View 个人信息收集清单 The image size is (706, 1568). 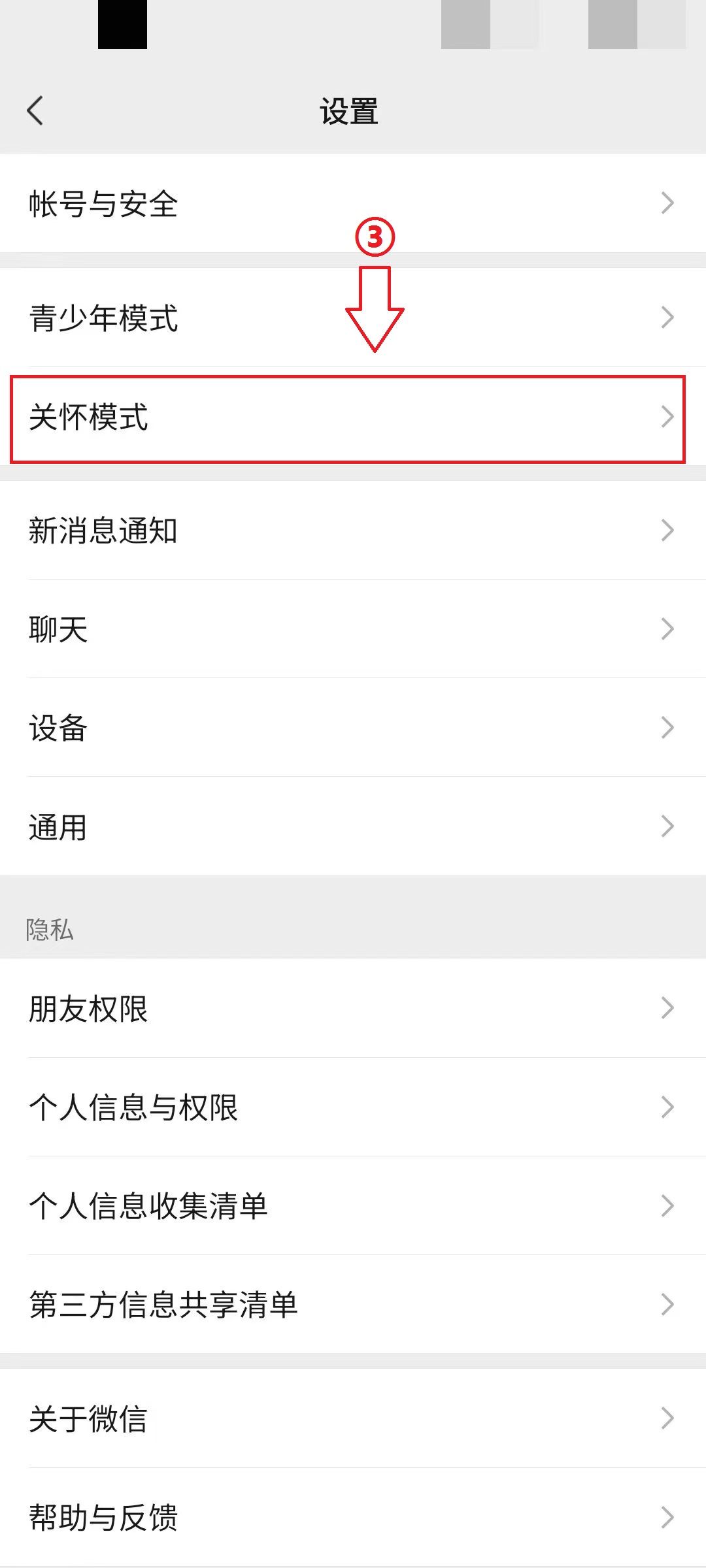(353, 1205)
